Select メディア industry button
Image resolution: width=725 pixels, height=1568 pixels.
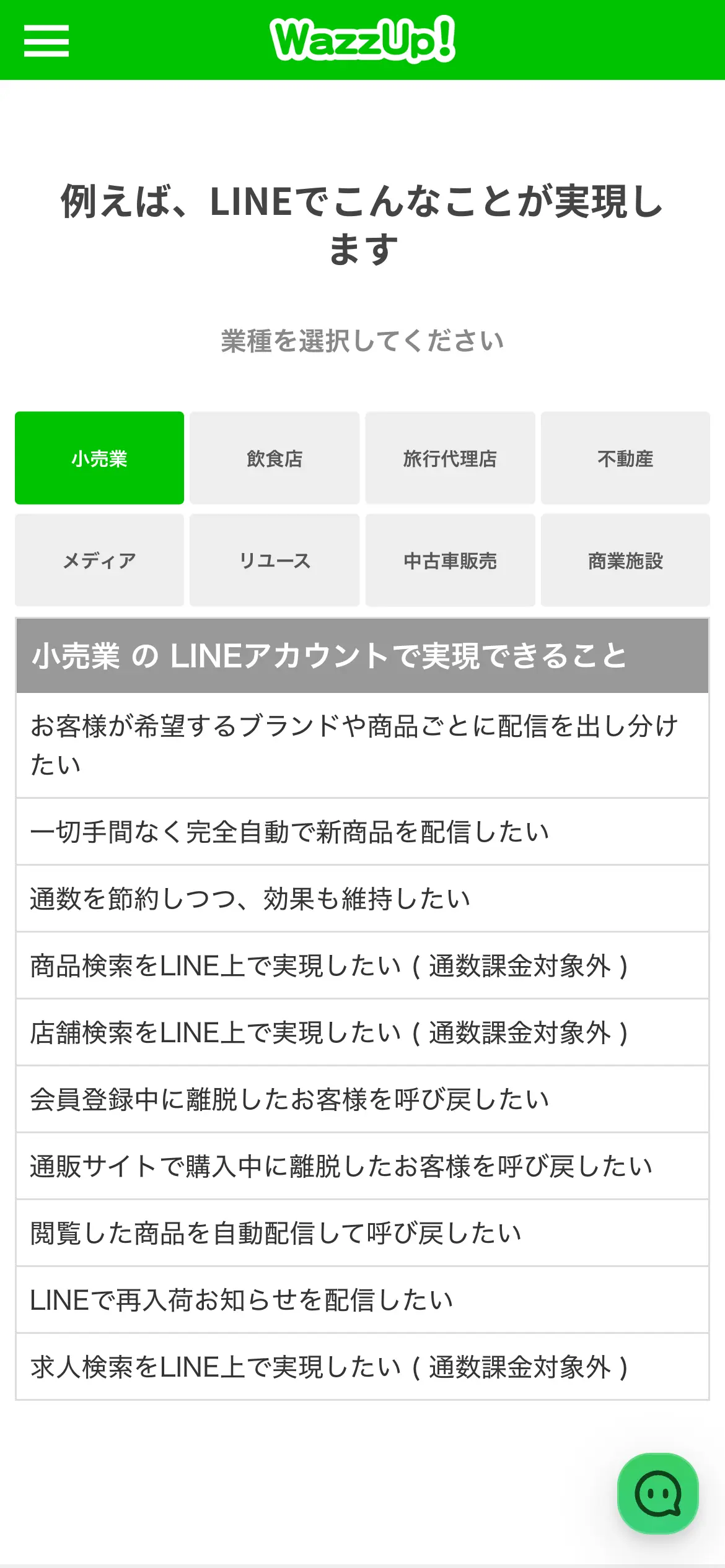tap(99, 560)
